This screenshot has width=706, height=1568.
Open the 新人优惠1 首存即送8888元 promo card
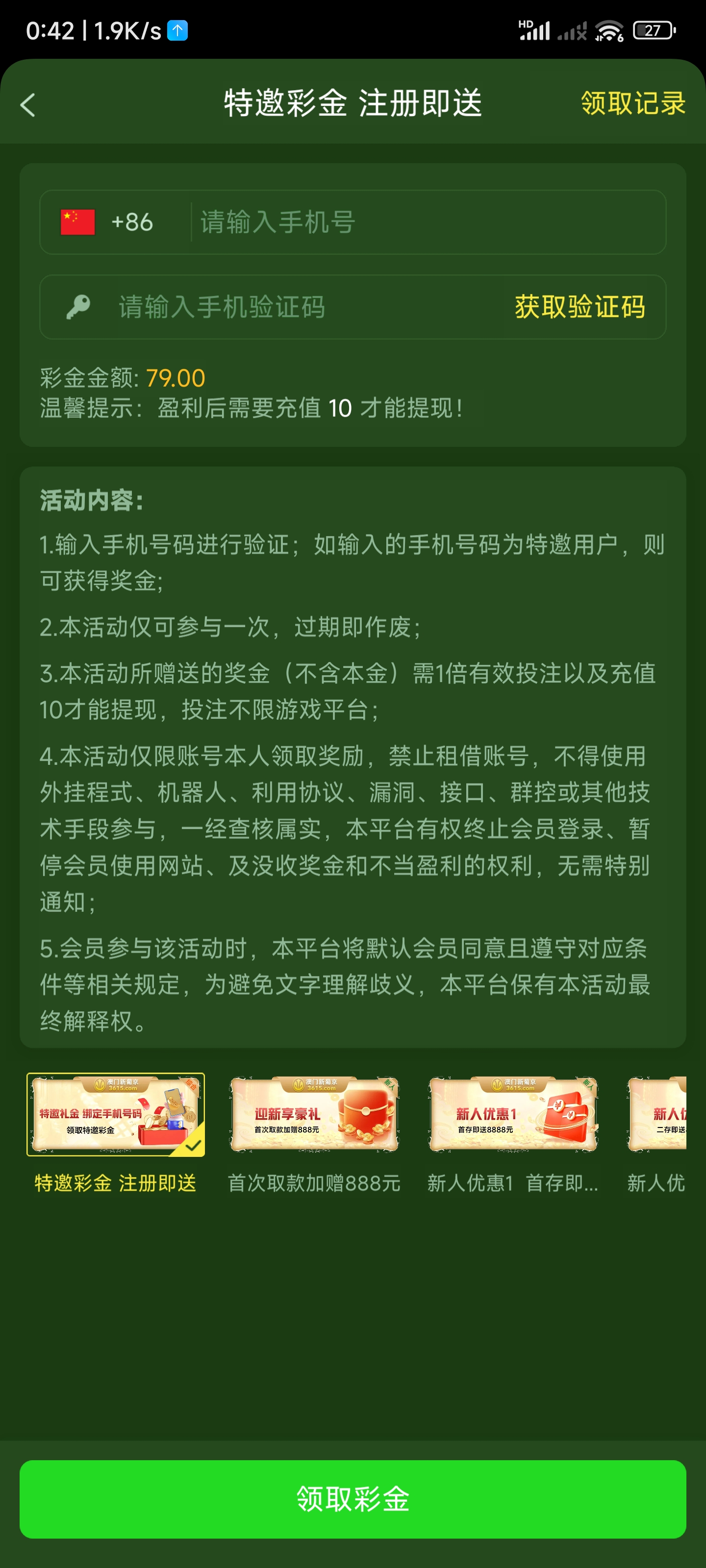513,1115
